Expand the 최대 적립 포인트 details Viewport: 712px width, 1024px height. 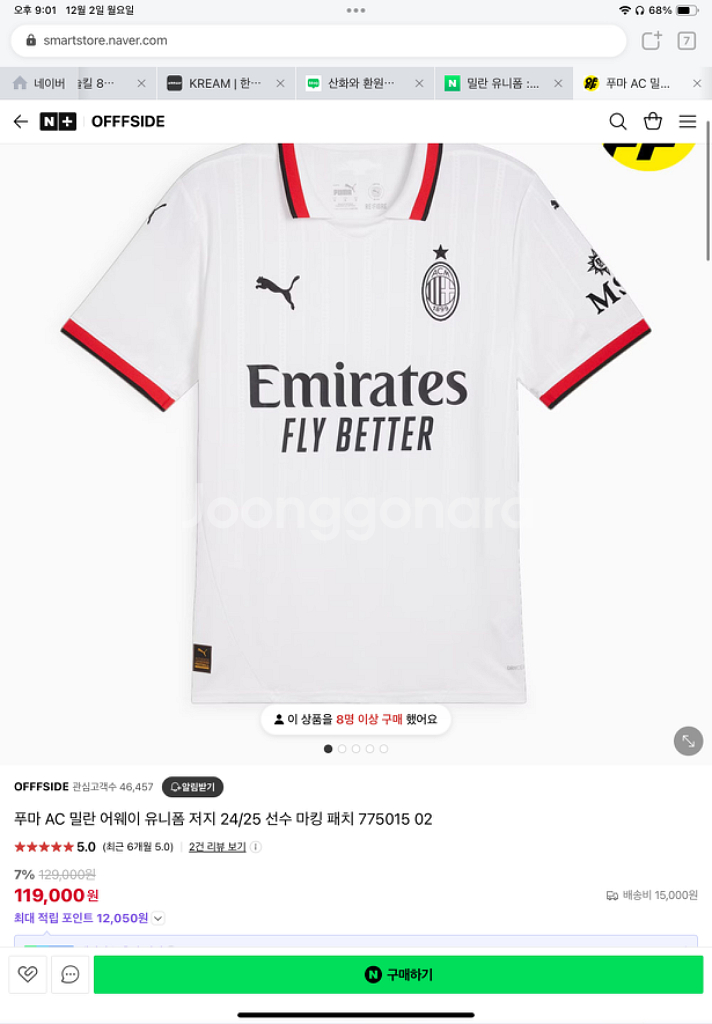[158, 918]
